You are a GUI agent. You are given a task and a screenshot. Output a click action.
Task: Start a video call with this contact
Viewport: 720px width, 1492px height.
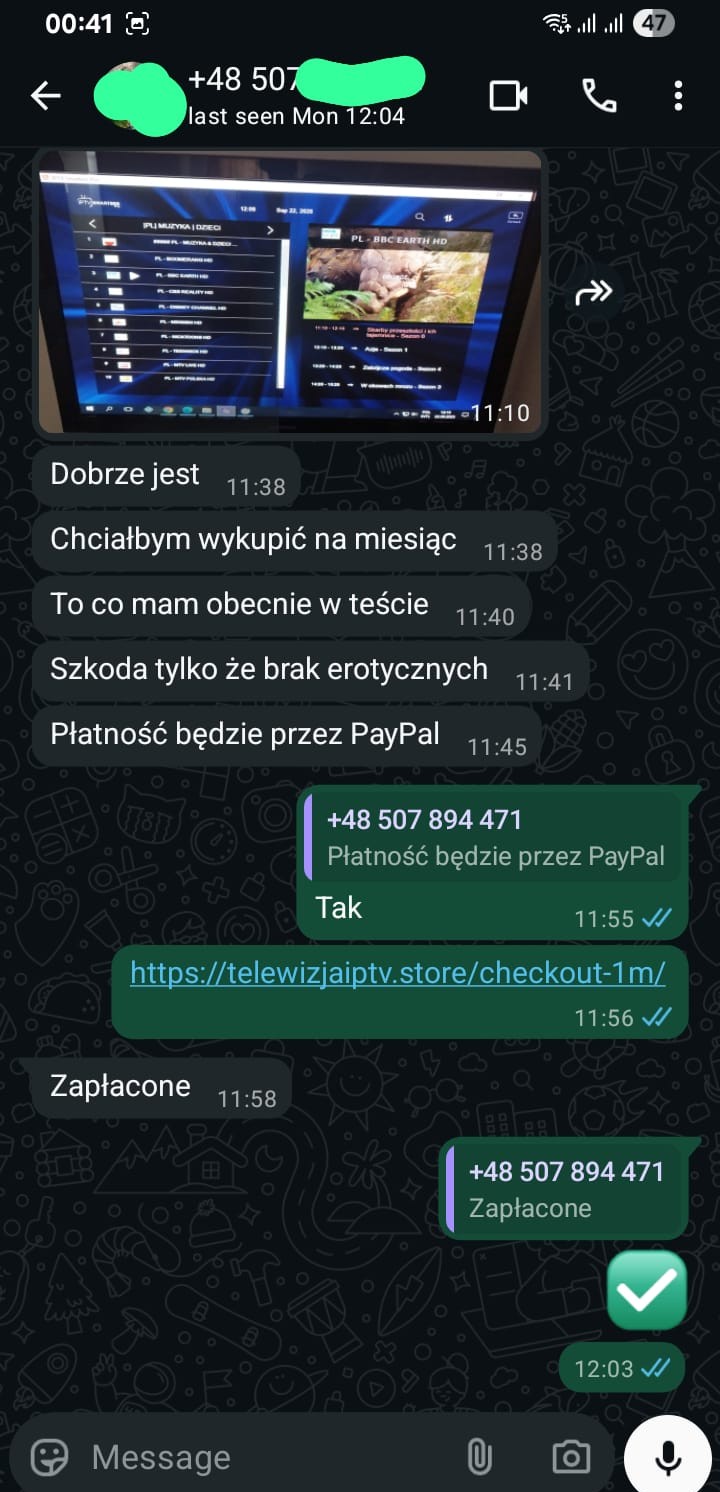[508, 96]
